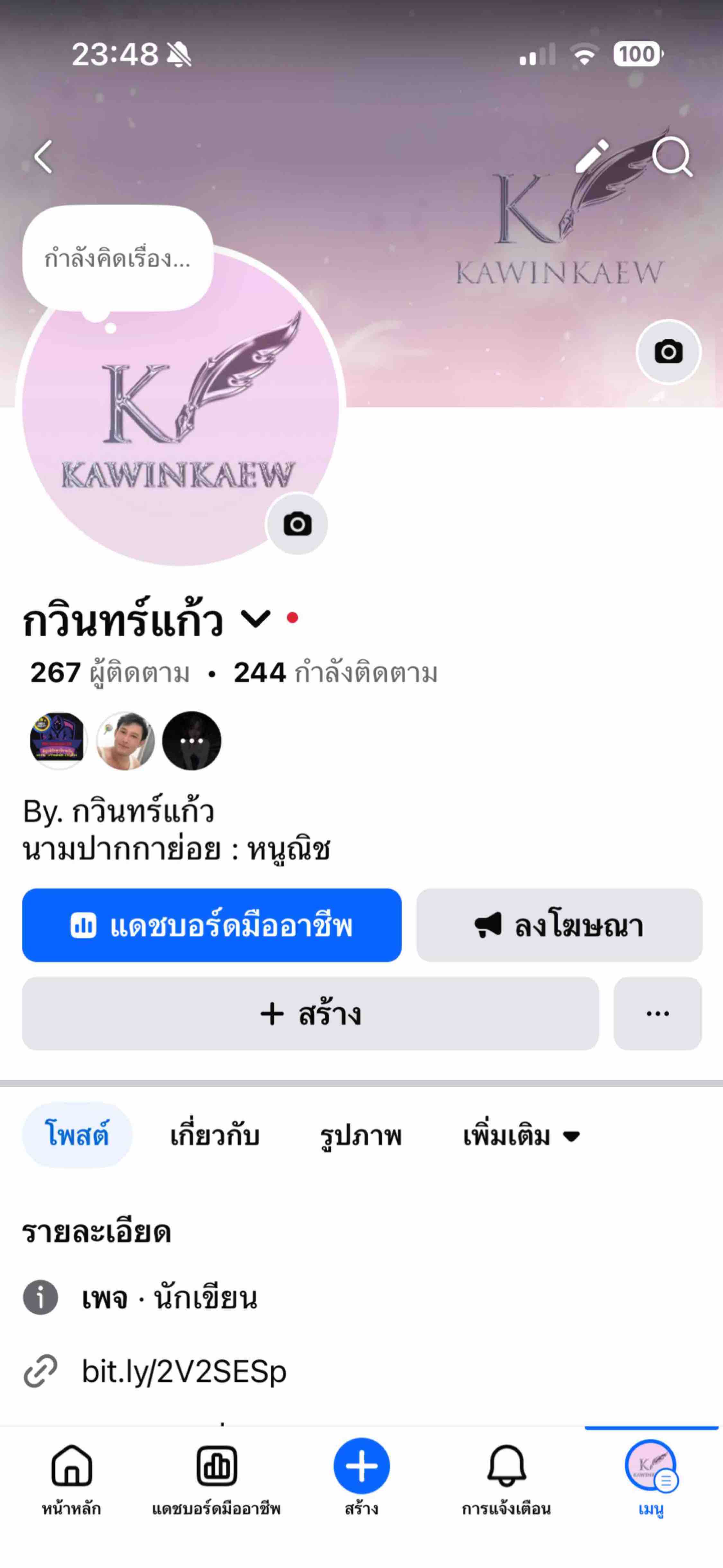Tap the pencil edit icon

point(592,156)
